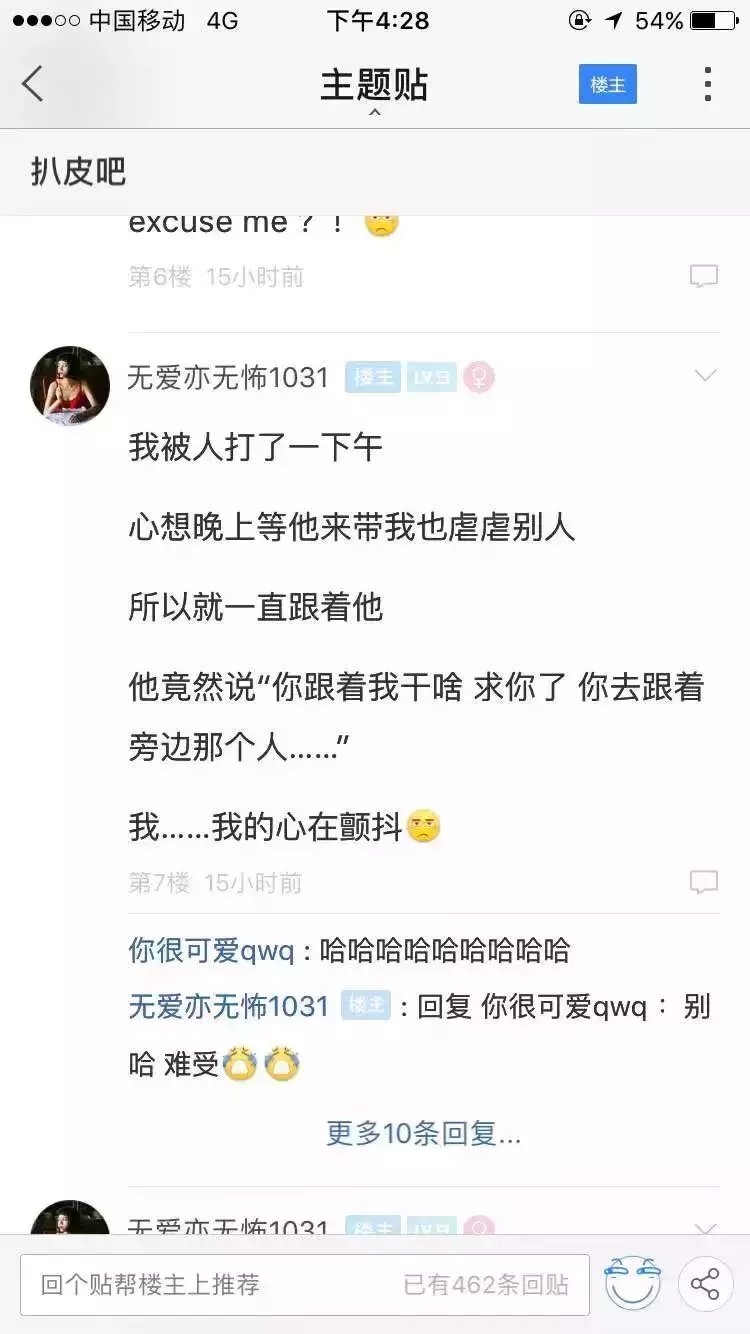Open the 扒皮吧 forum bar

tap(78, 172)
